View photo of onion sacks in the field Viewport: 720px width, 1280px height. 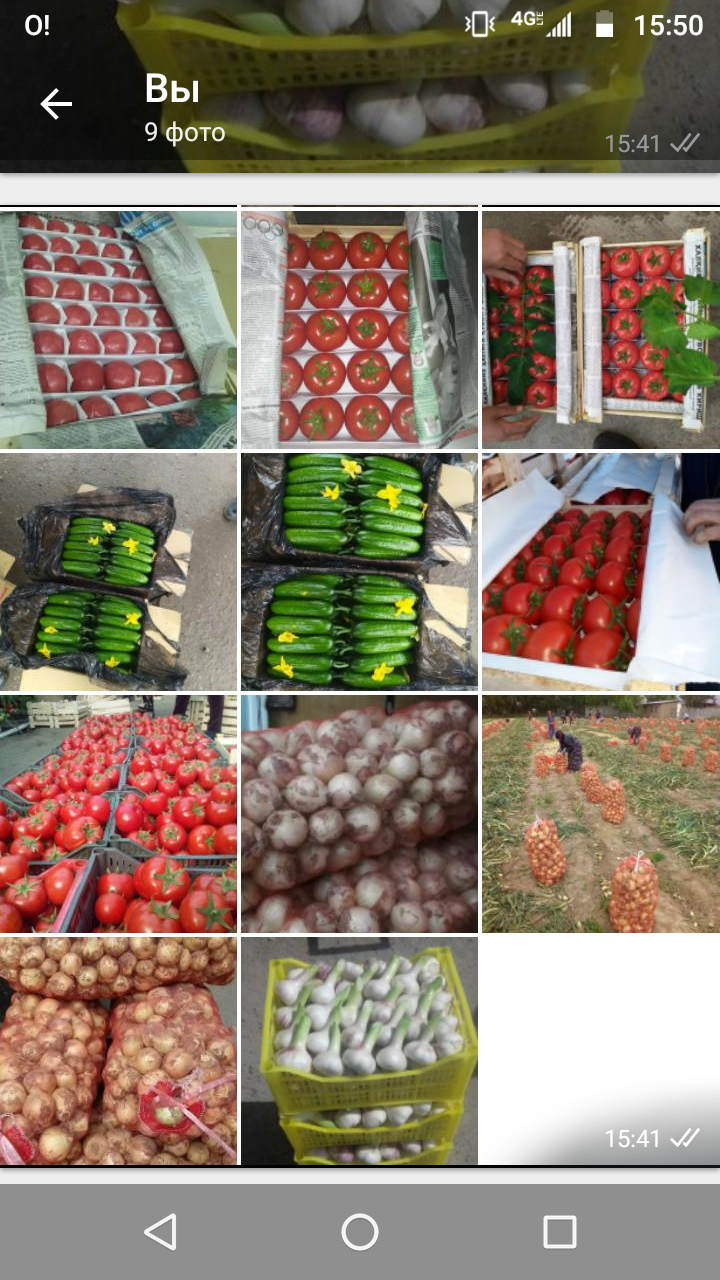pos(601,814)
